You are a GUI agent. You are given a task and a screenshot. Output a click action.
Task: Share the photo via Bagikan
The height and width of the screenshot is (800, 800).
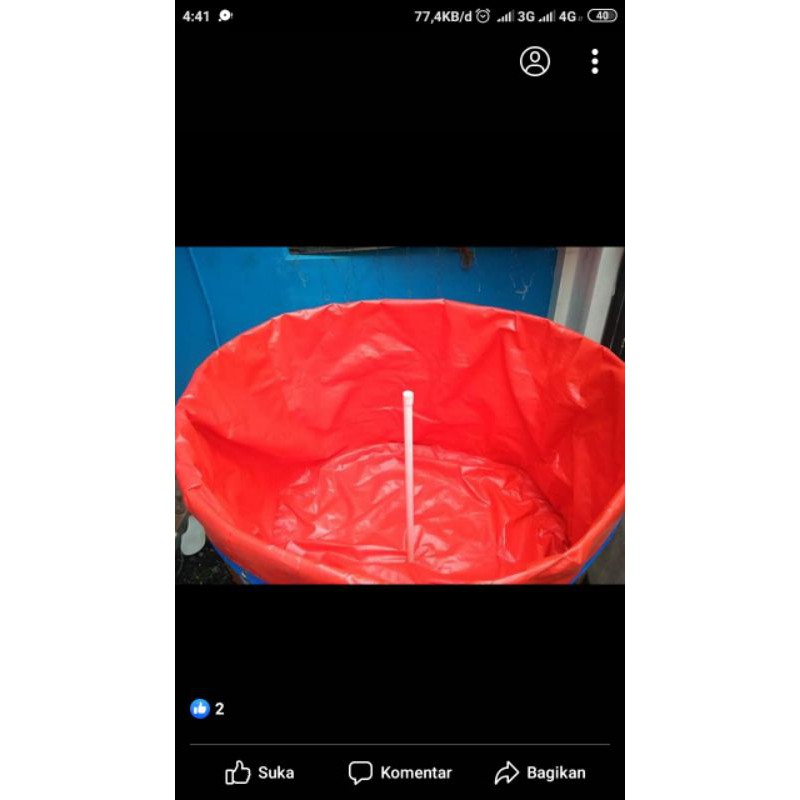point(540,772)
